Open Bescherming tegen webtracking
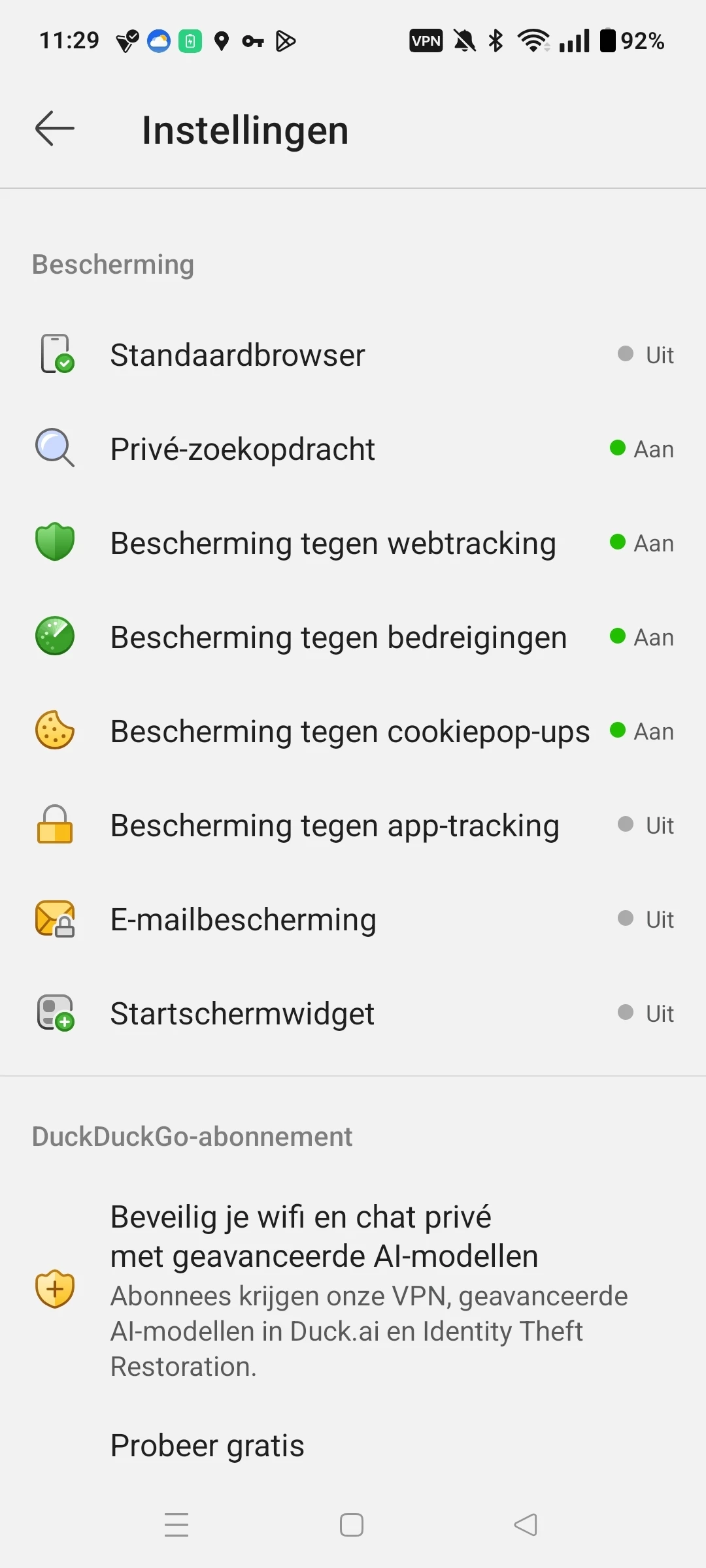 tap(353, 544)
